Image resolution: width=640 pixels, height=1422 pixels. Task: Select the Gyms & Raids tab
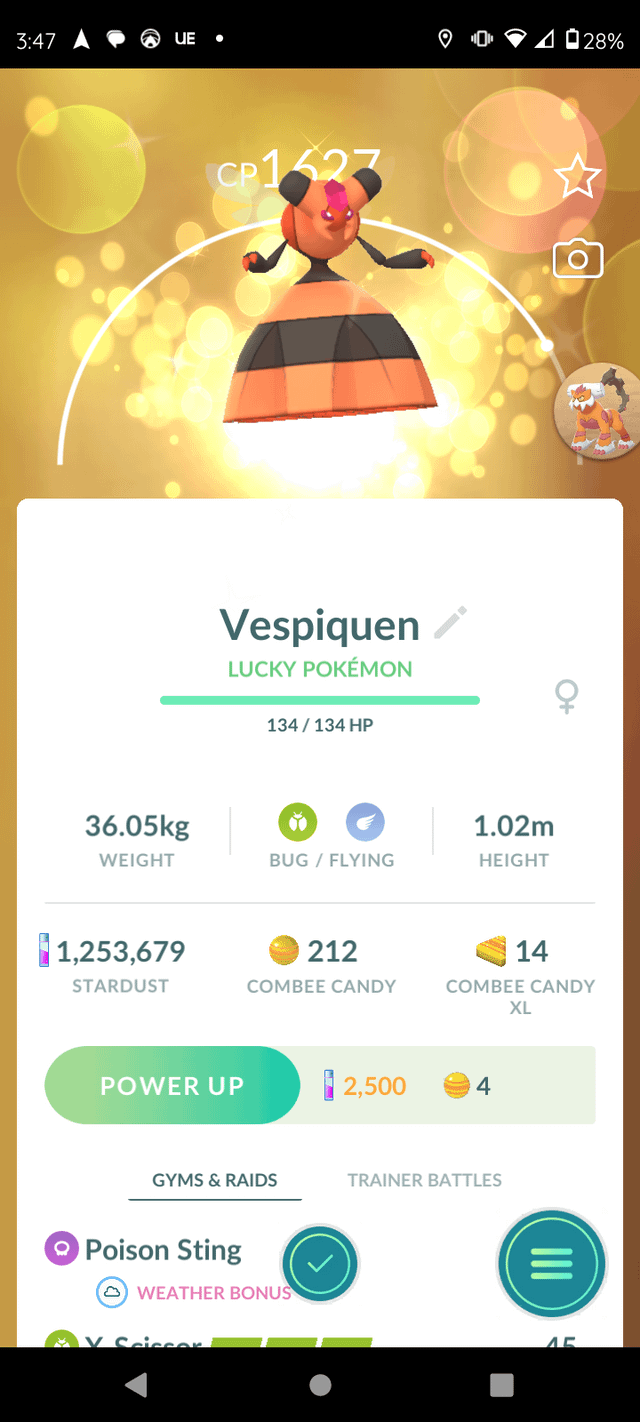215,1180
